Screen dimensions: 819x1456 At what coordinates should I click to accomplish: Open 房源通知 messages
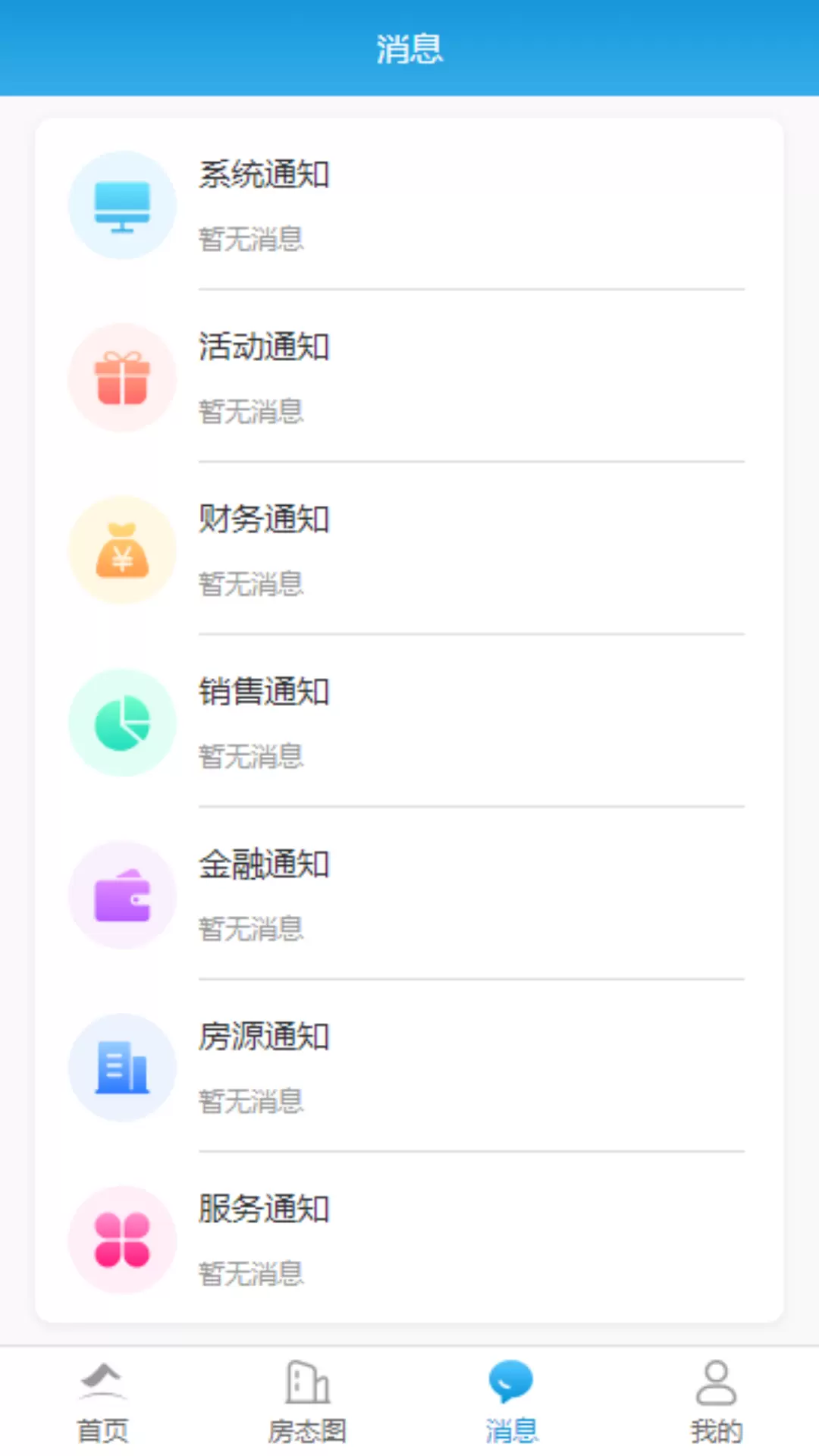click(x=409, y=1067)
